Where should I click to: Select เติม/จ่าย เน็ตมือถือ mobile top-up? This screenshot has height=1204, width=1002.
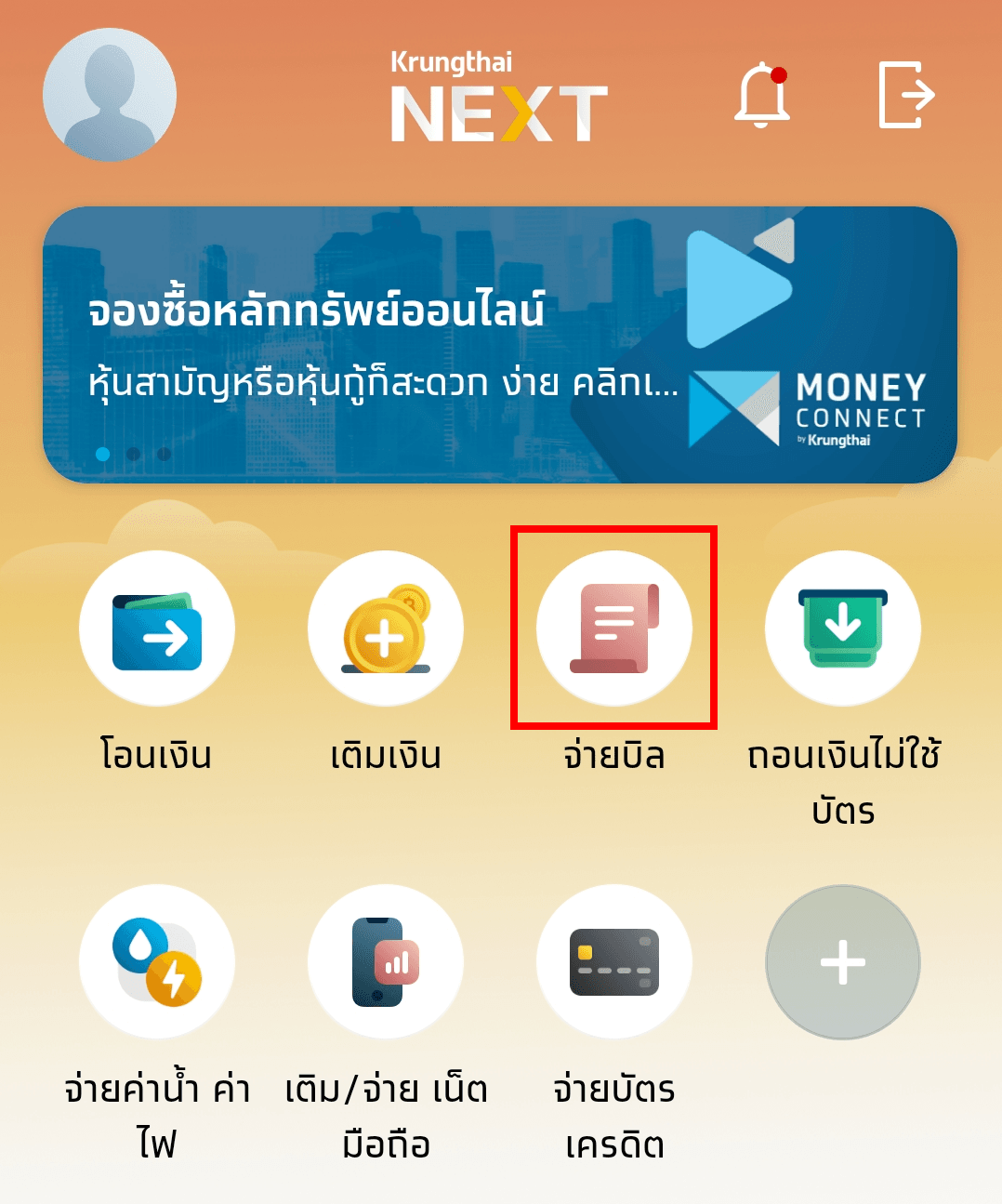click(x=386, y=962)
